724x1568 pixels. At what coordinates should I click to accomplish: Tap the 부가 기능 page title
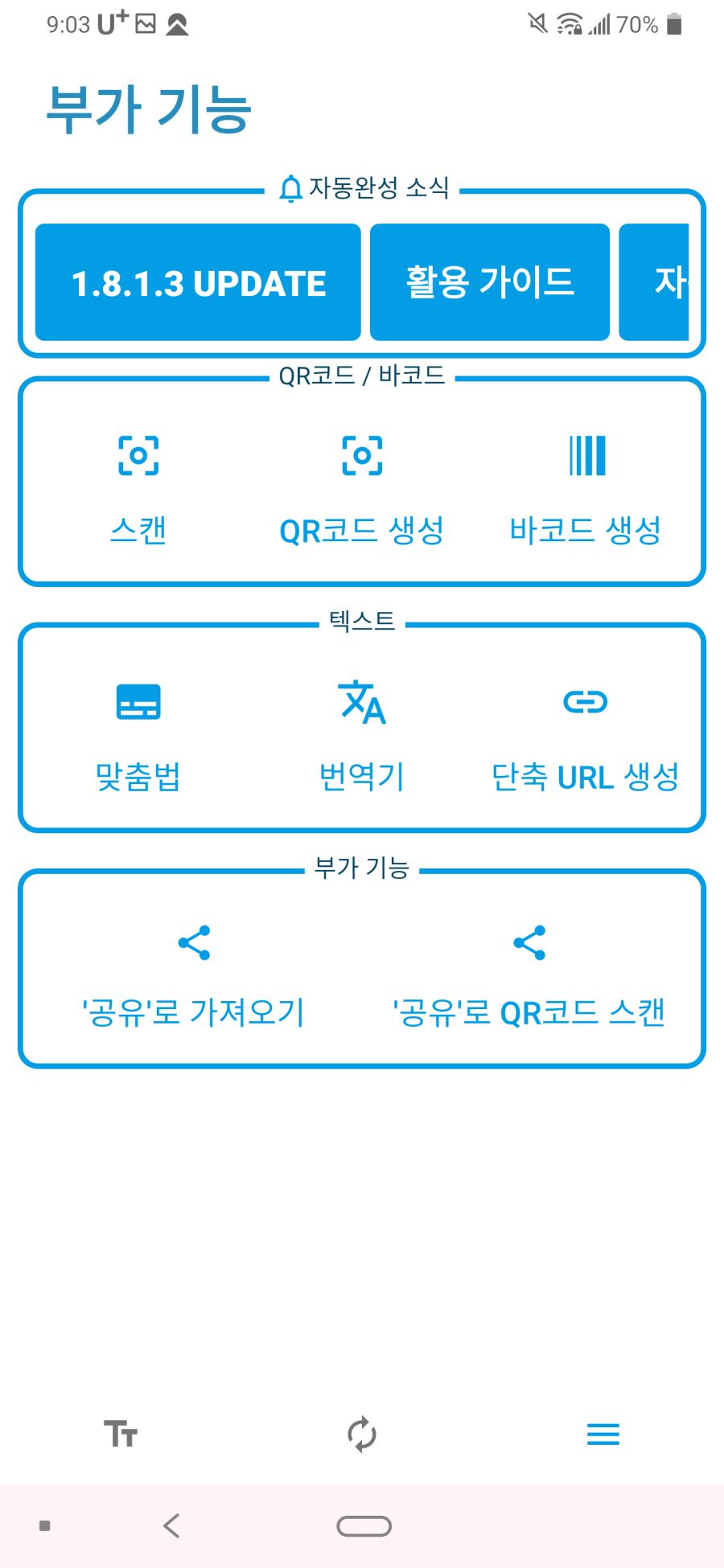(x=150, y=109)
